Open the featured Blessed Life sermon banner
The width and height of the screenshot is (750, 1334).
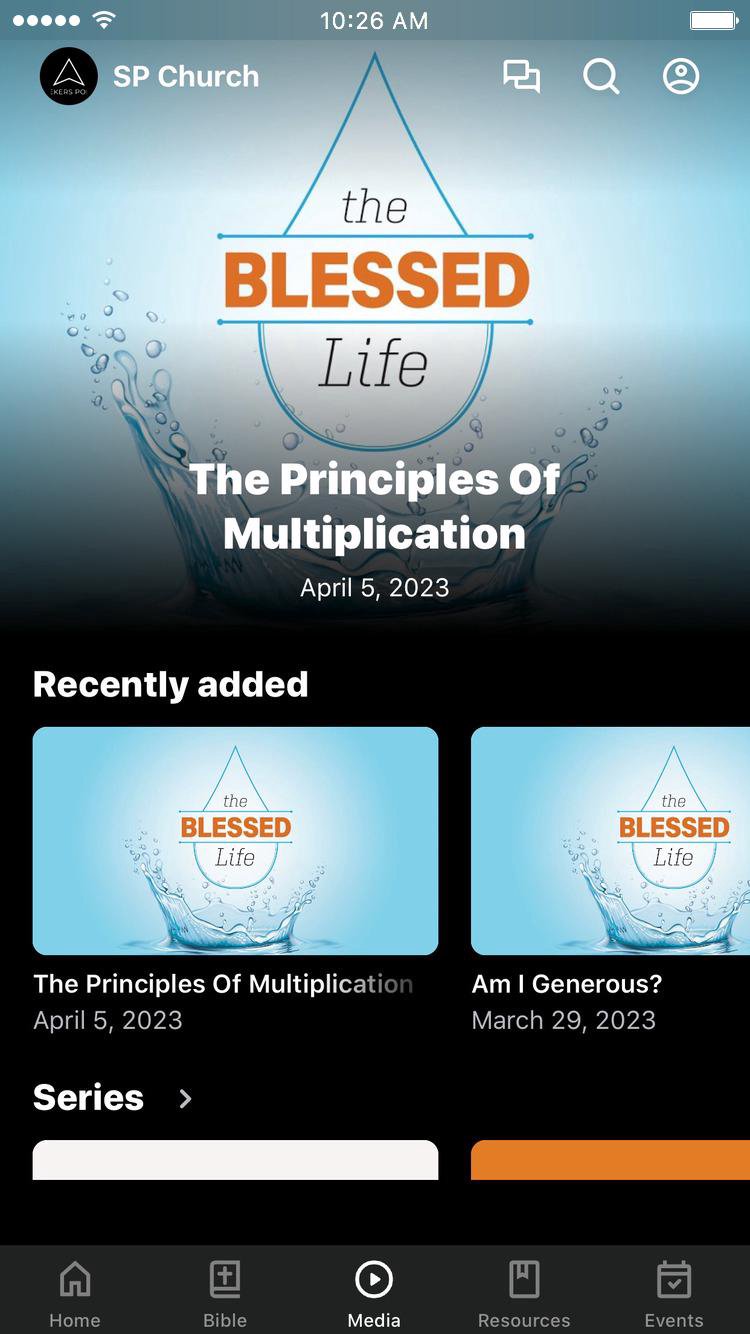pos(375,350)
